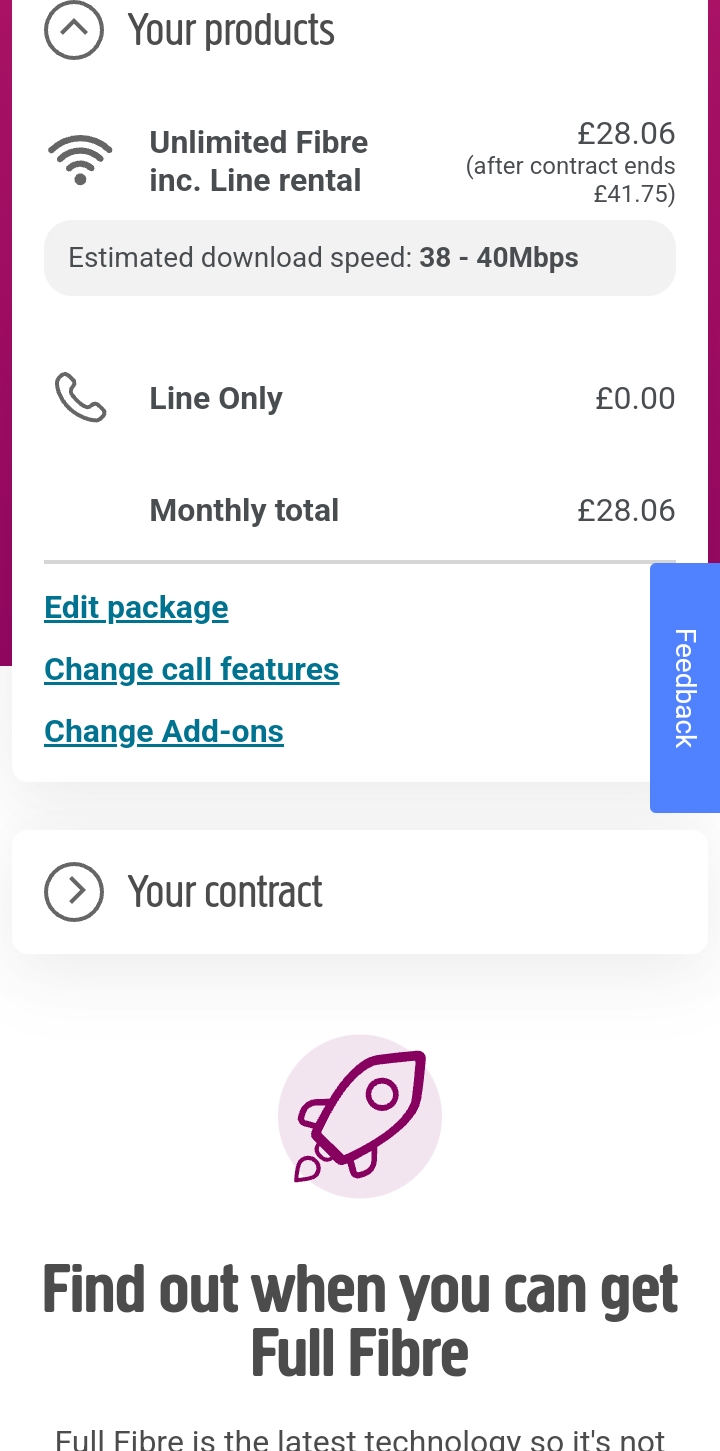Image resolution: width=720 pixels, height=1451 pixels.
Task: Click the arrow icon beside Your contract
Action: tap(74, 891)
